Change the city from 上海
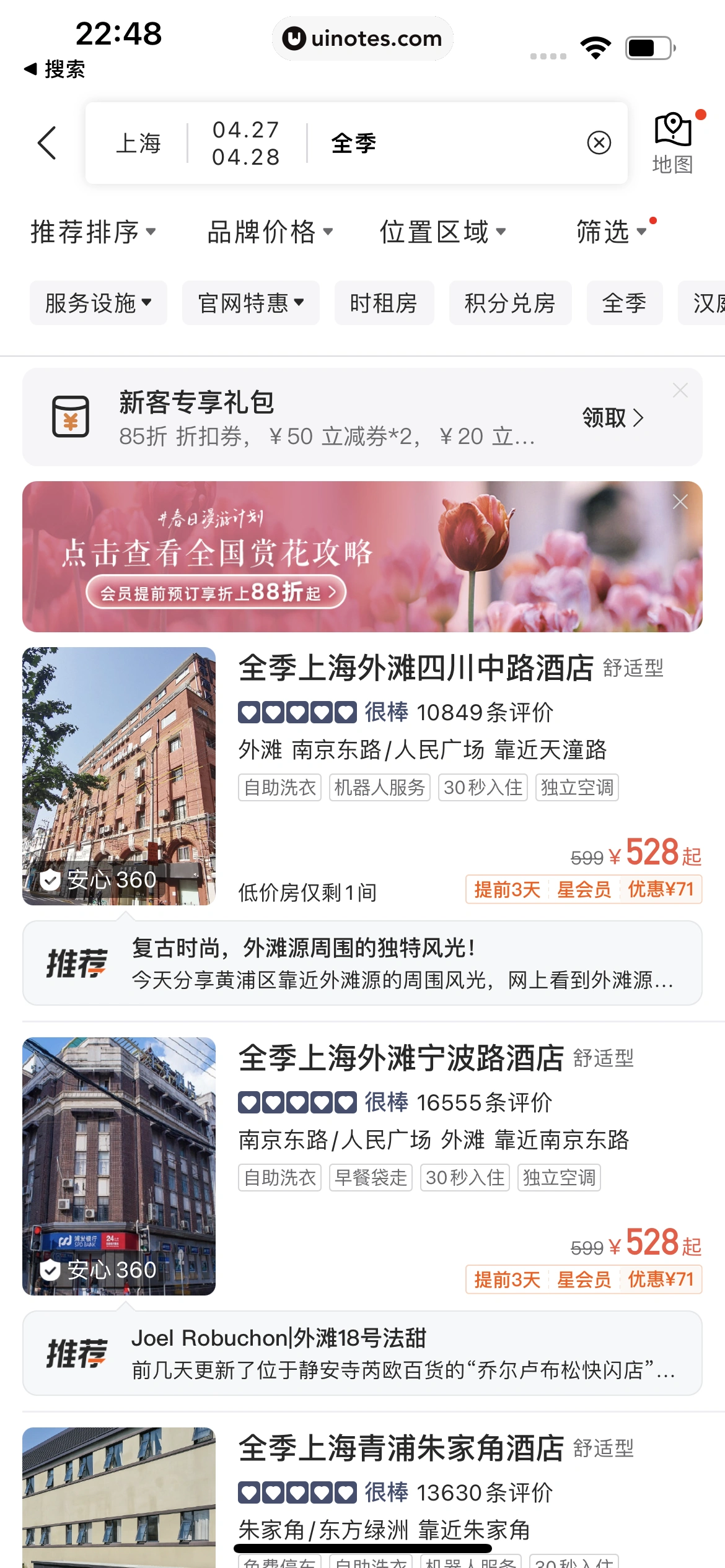Screen dimensions: 725x1568 point(138,143)
